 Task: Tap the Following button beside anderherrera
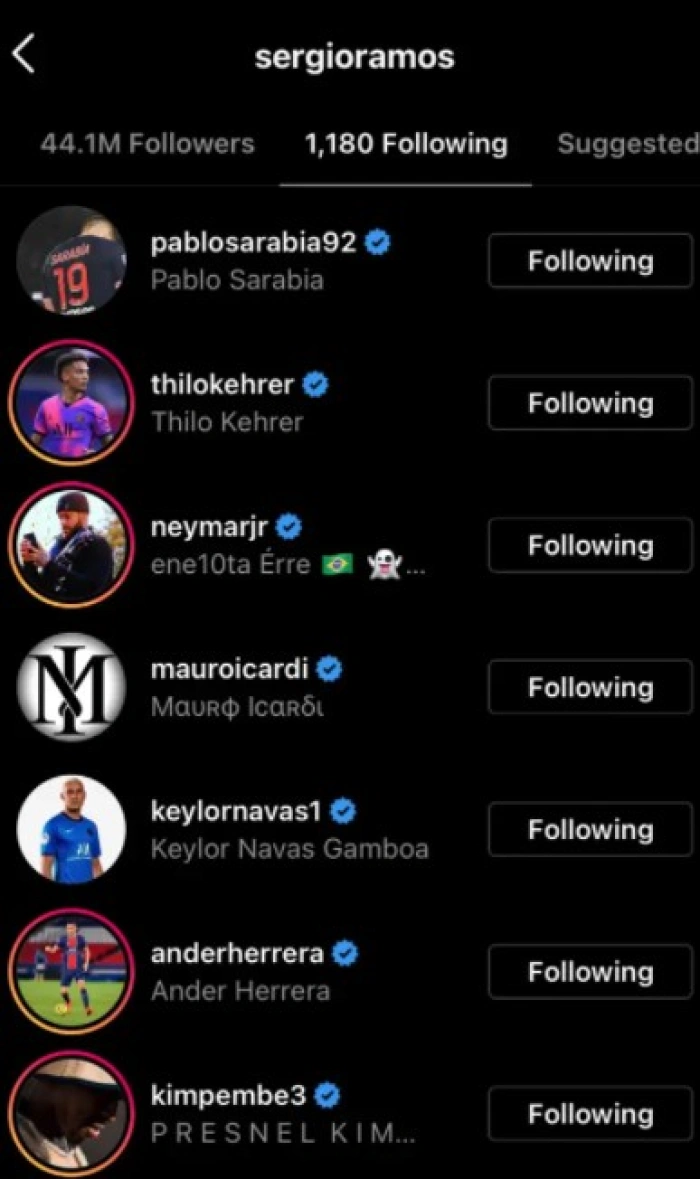coord(590,971)
